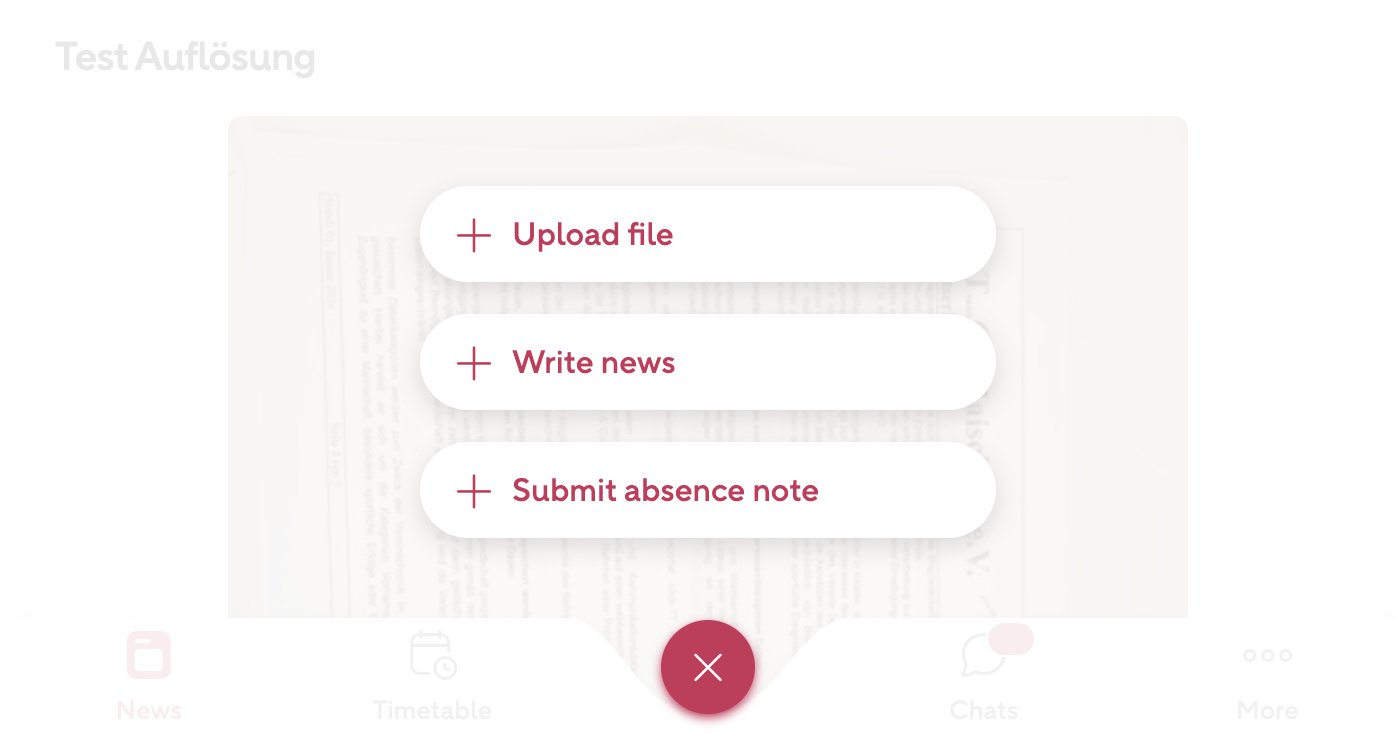Close the add menu with the X button

coord(708,667)
